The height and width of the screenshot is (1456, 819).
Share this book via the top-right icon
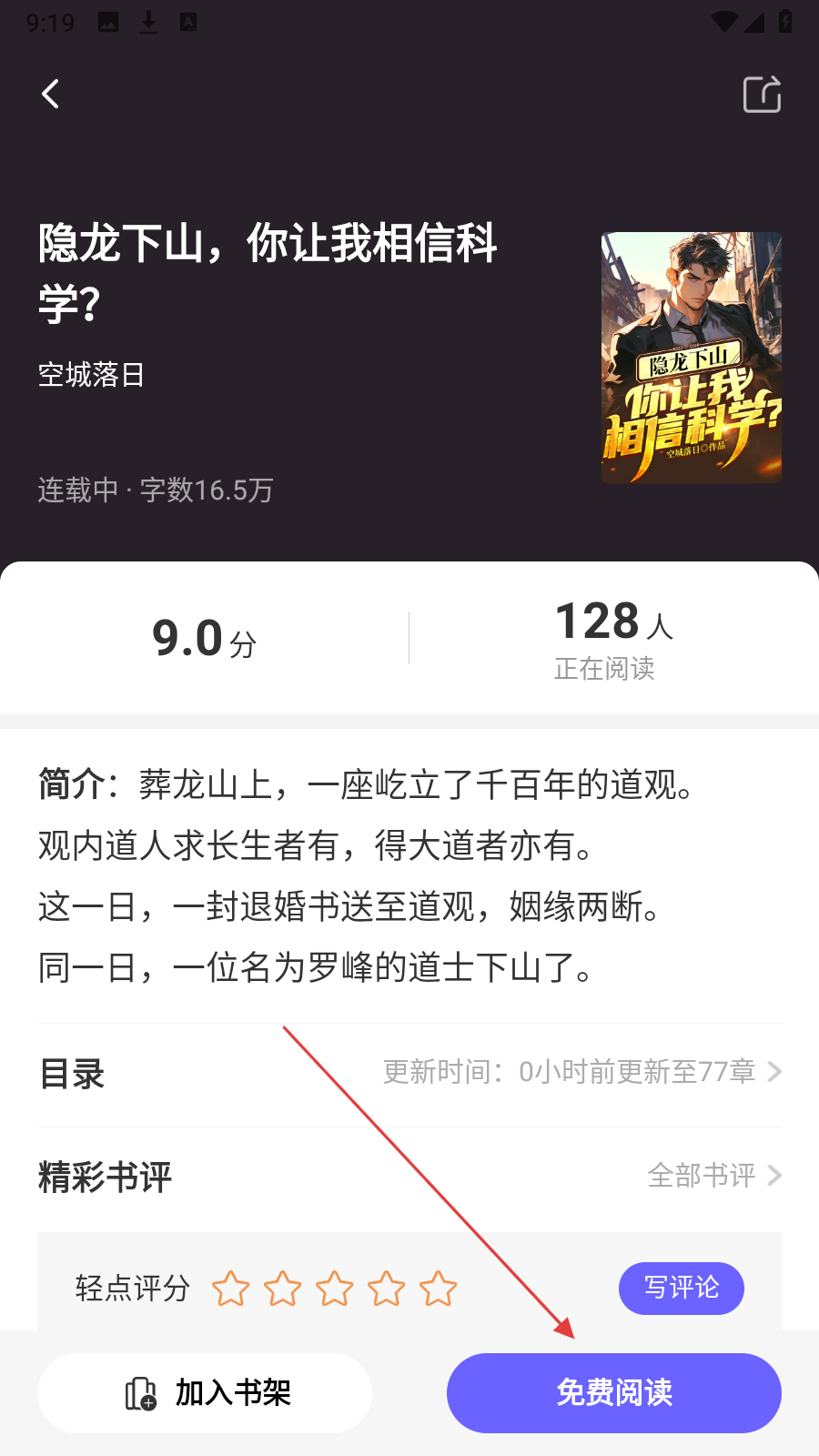coord(762,94)
